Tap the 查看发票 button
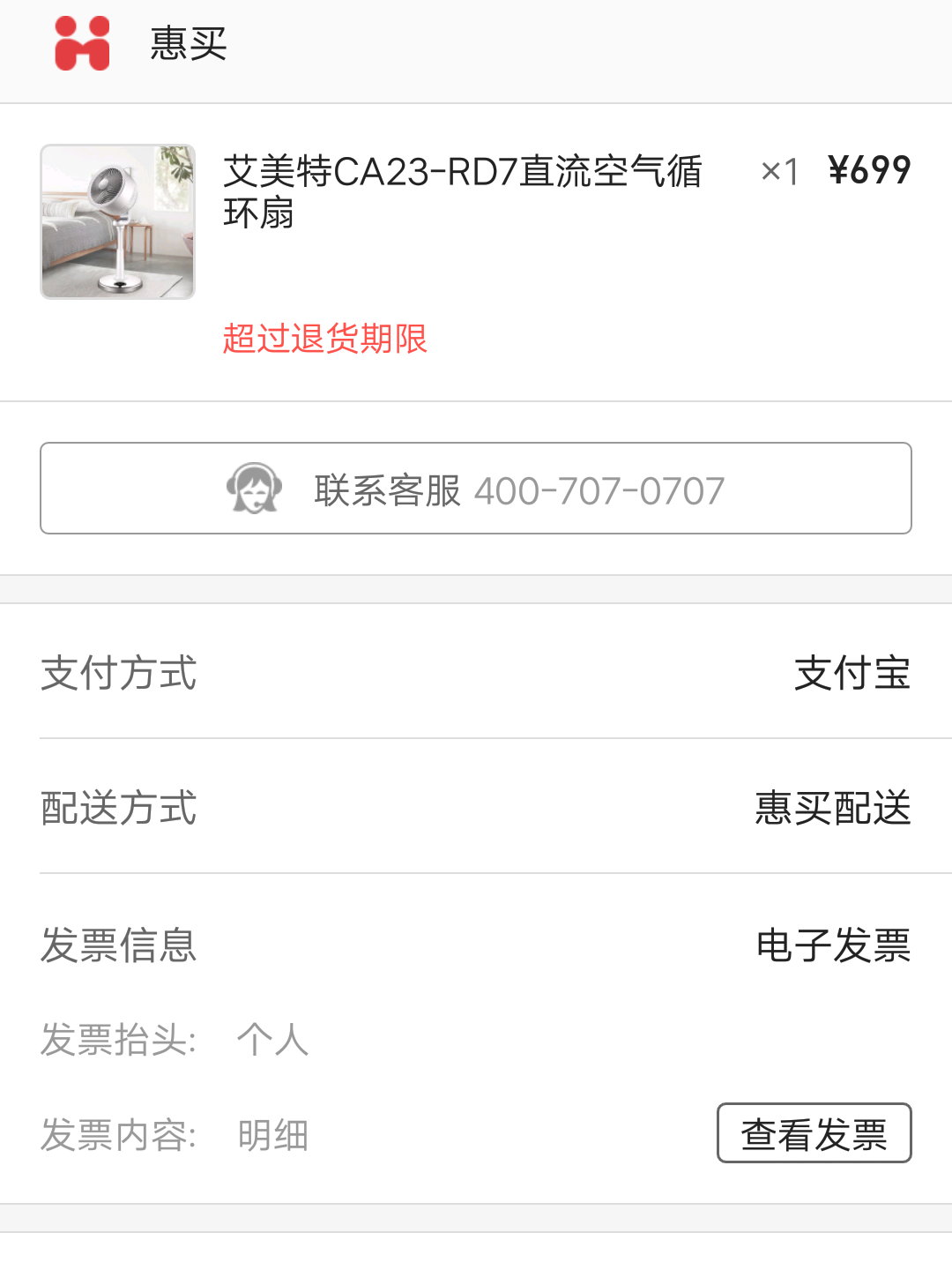Viewport: 952px width, 1270px height. tap(814, 1133)
